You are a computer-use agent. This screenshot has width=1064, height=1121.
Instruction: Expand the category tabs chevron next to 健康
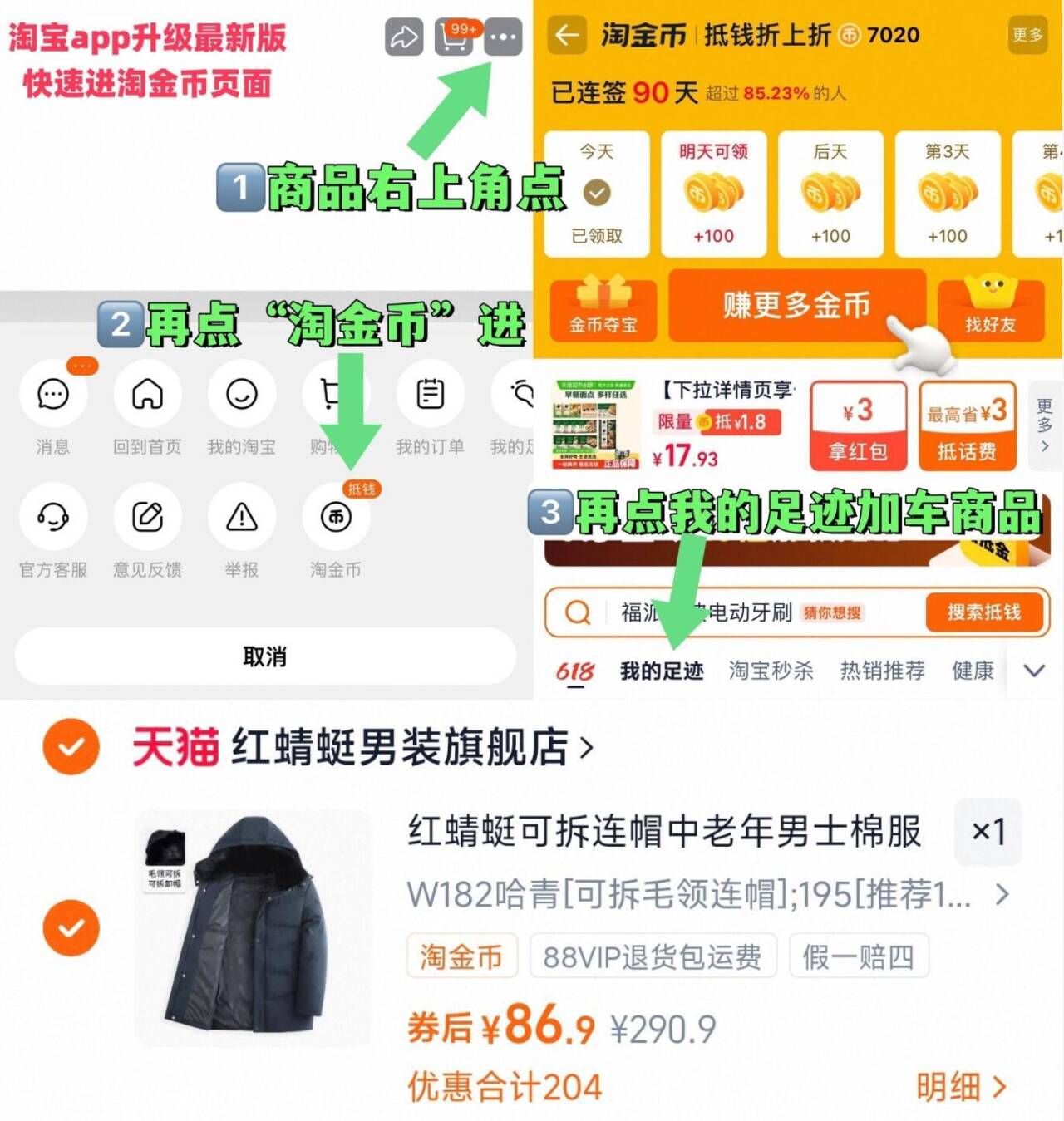click(x=1034, y=670)
